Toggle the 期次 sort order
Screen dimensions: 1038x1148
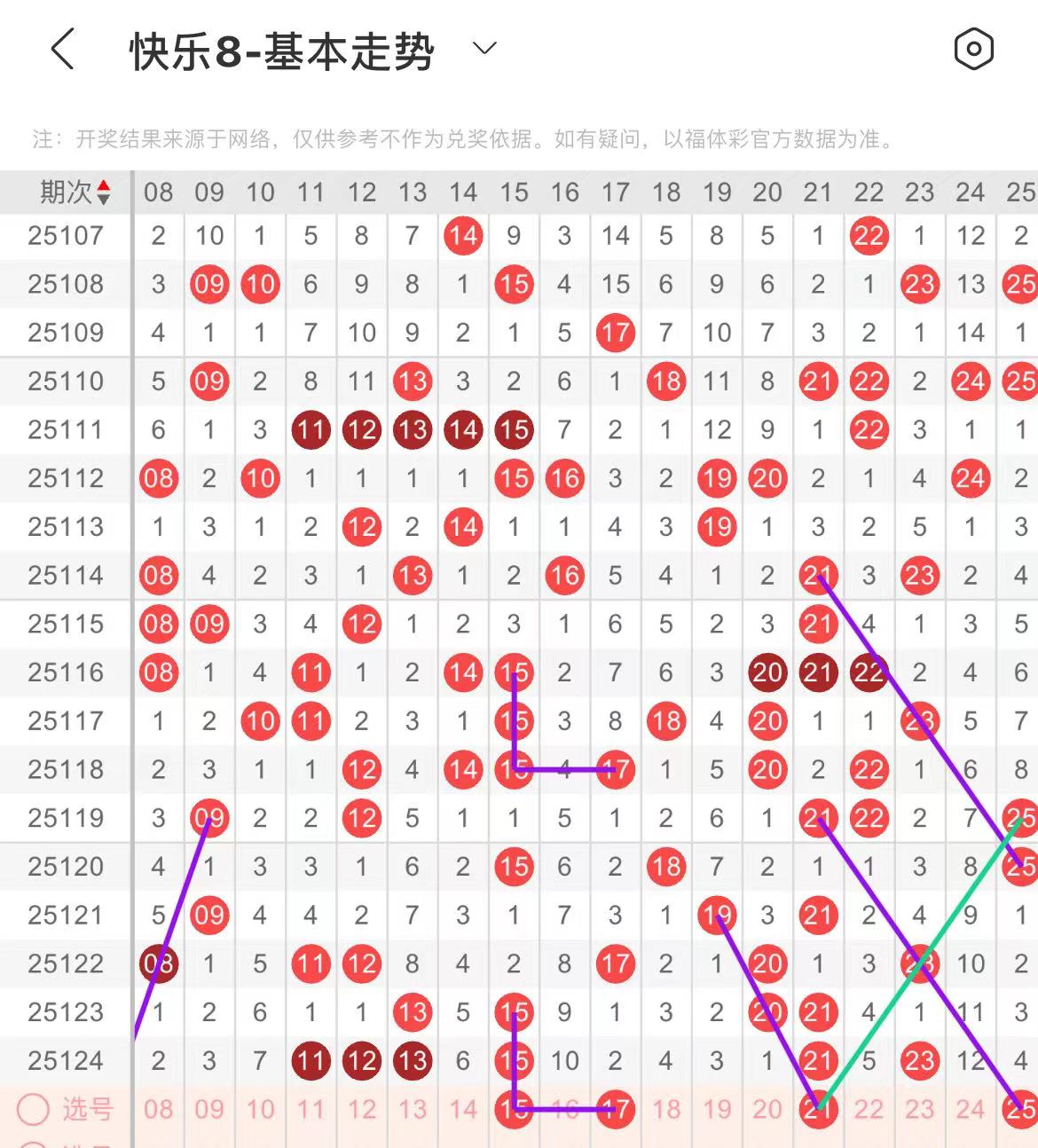(104, 192)
